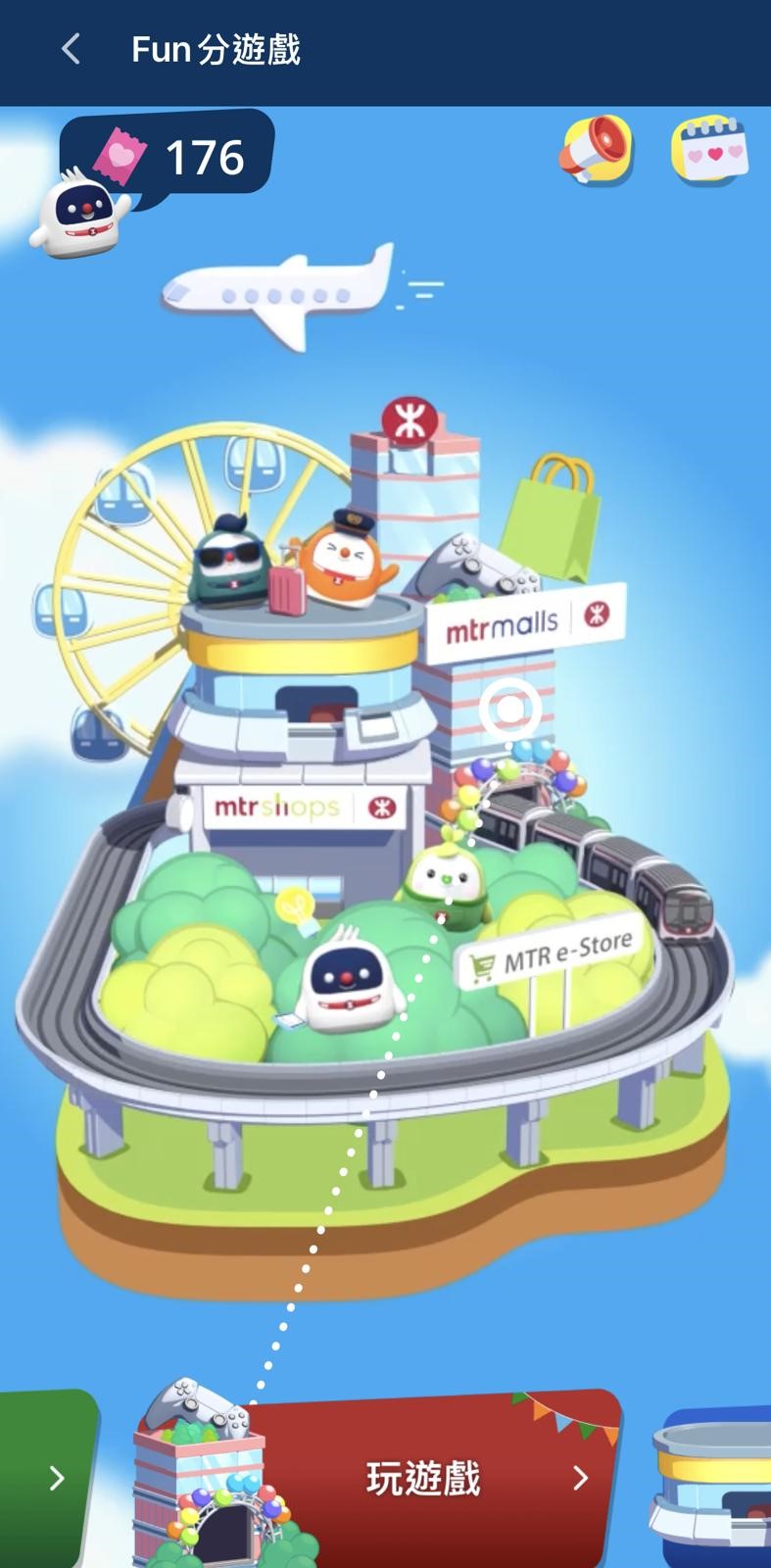Tap the 玩遊戲 play games card
The width and height of the screenshot is (771, 1568).
[x=423, y=1479]
